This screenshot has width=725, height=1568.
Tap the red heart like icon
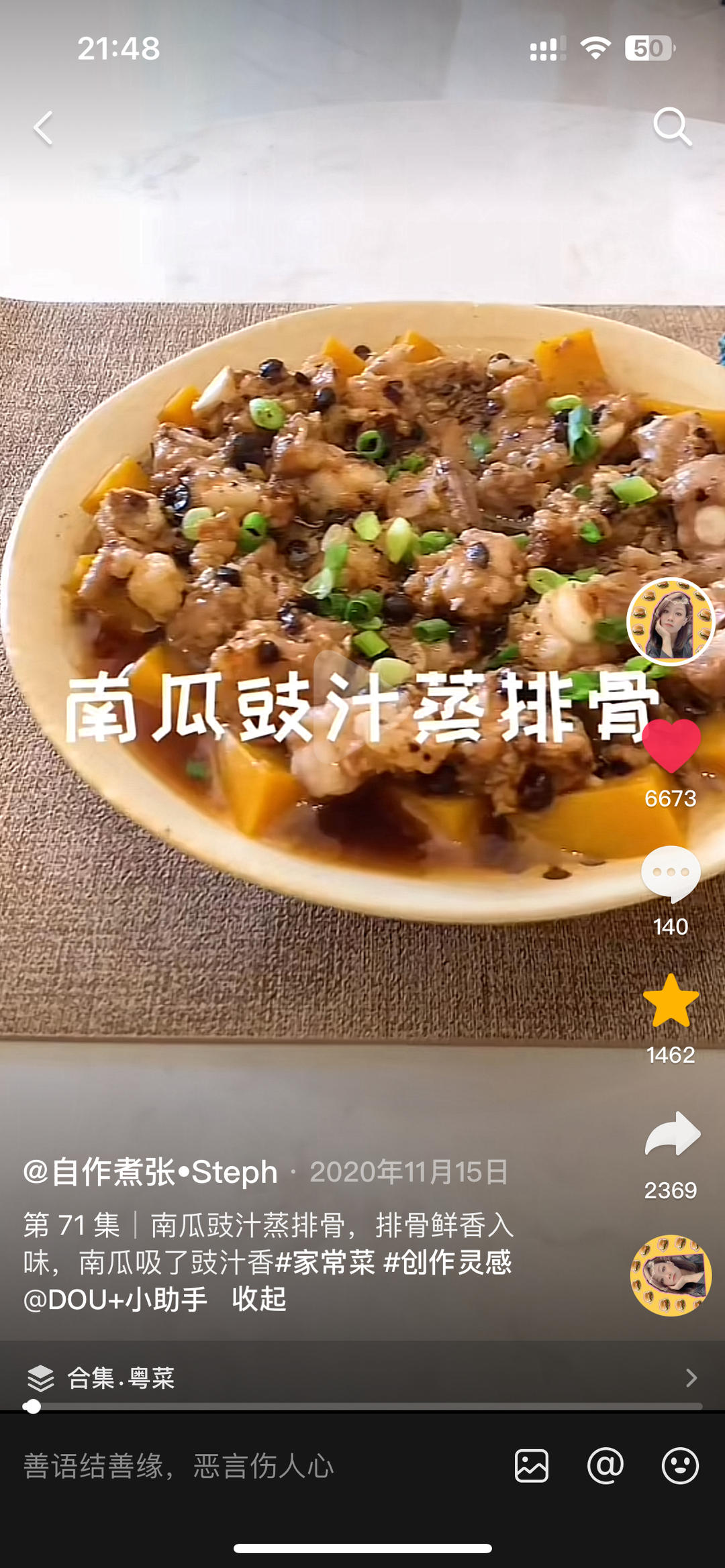(x=671, y=745)
